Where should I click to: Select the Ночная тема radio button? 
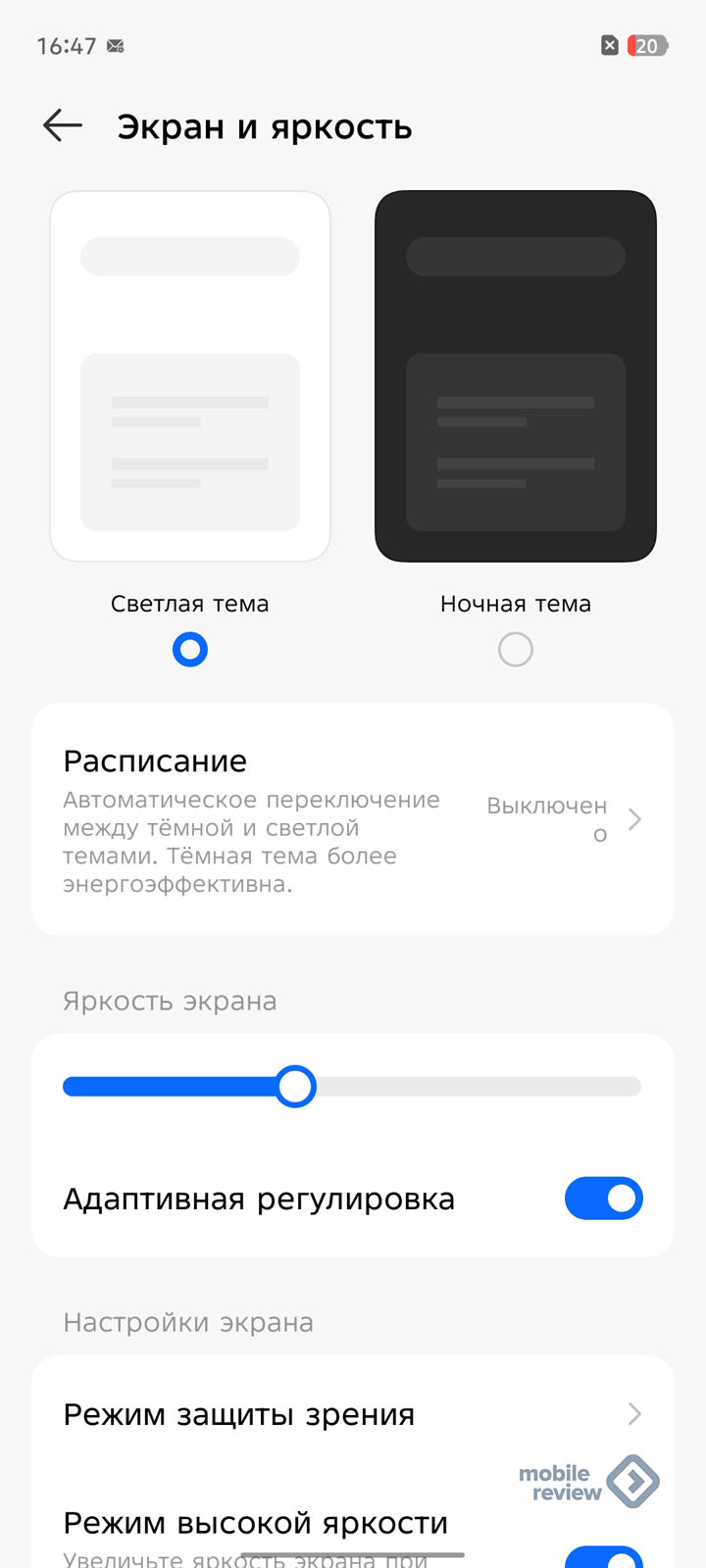(516, 650)
